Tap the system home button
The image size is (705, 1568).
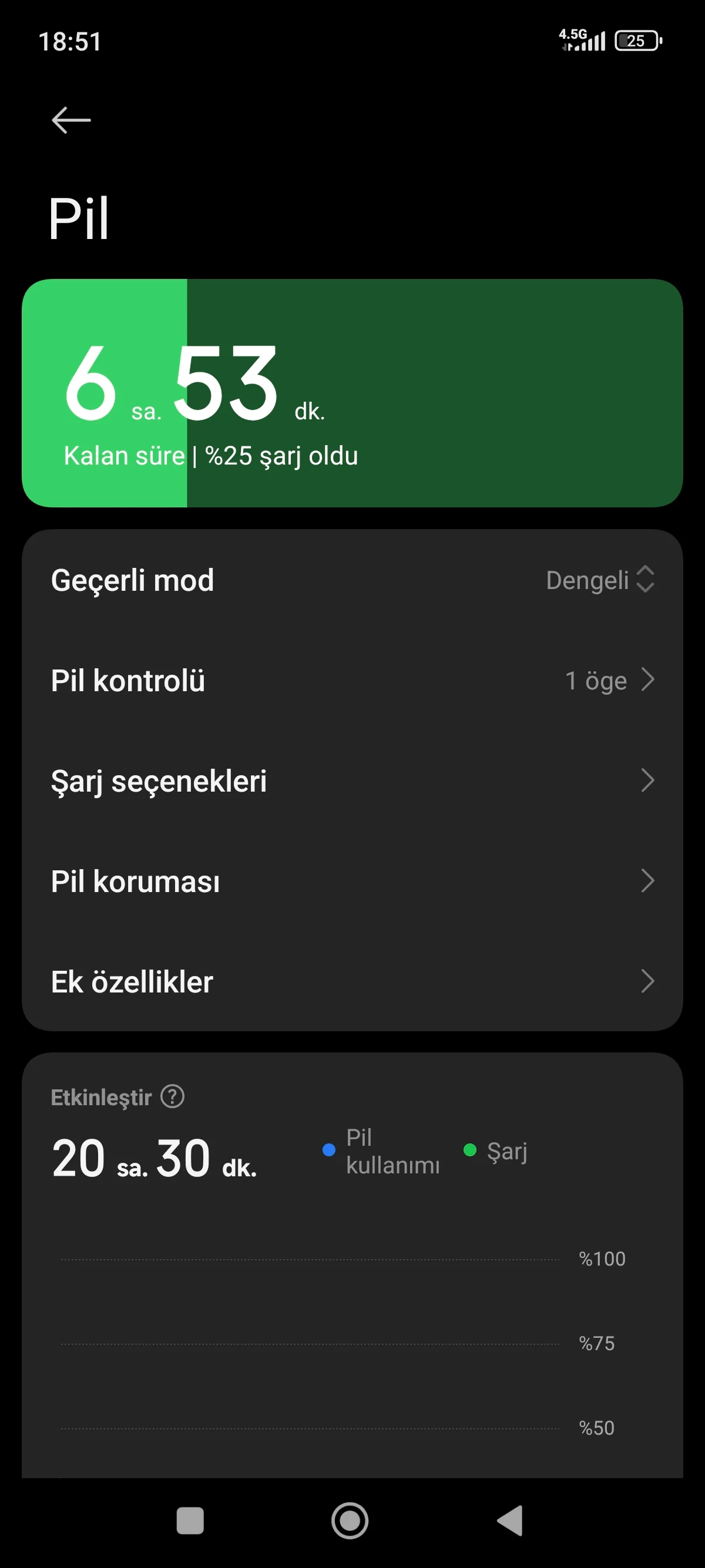coord(350,1520)
